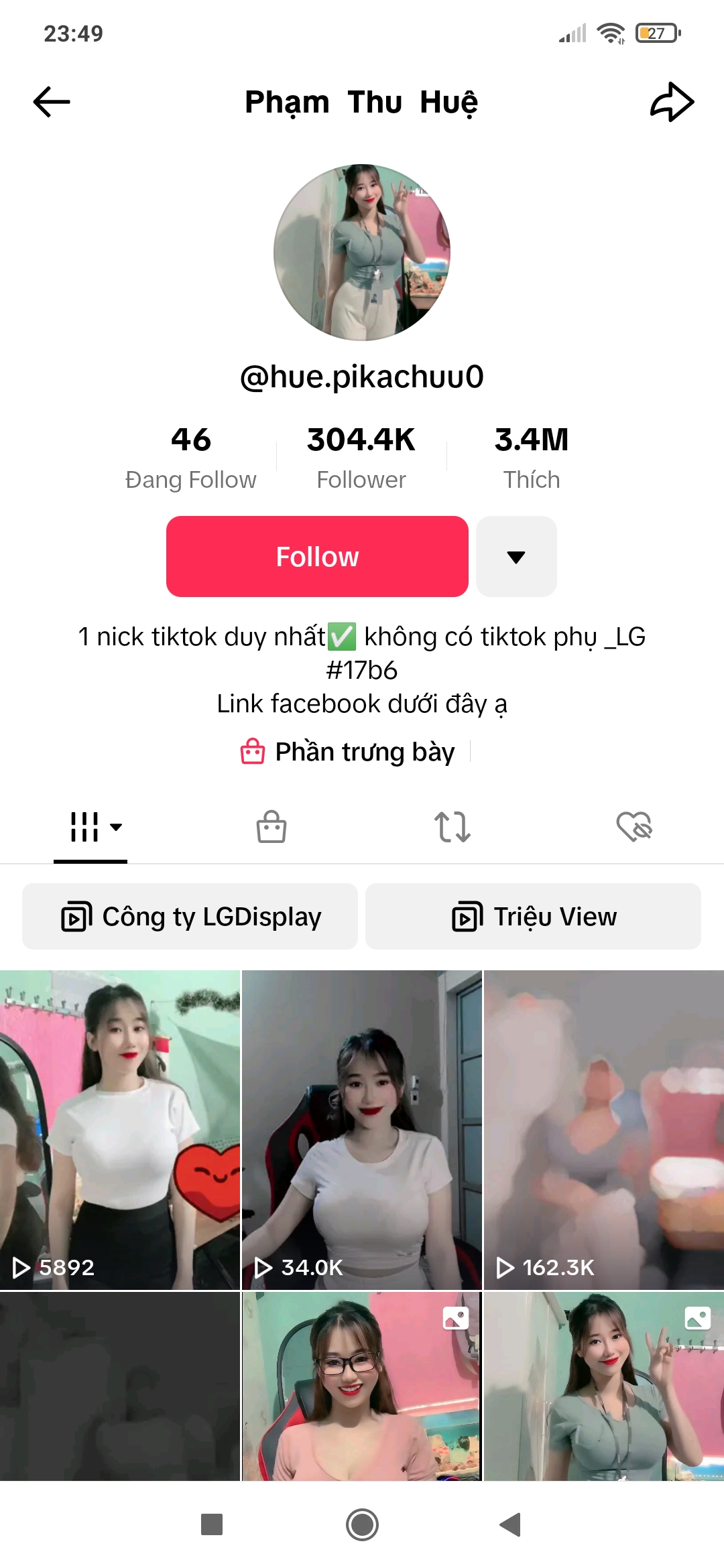This screenshot has width=724, height=1568.
Task: Open the Công ty LGDisplay playlist
Action: [190, 917]
